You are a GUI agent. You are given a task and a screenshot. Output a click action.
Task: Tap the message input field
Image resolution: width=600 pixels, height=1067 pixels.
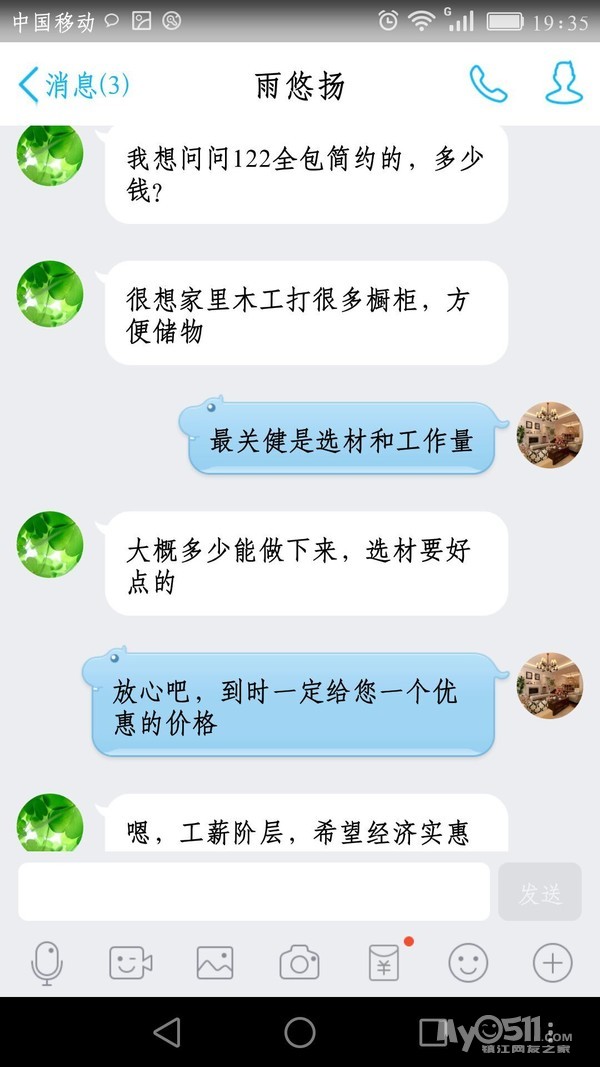[254, 892]
